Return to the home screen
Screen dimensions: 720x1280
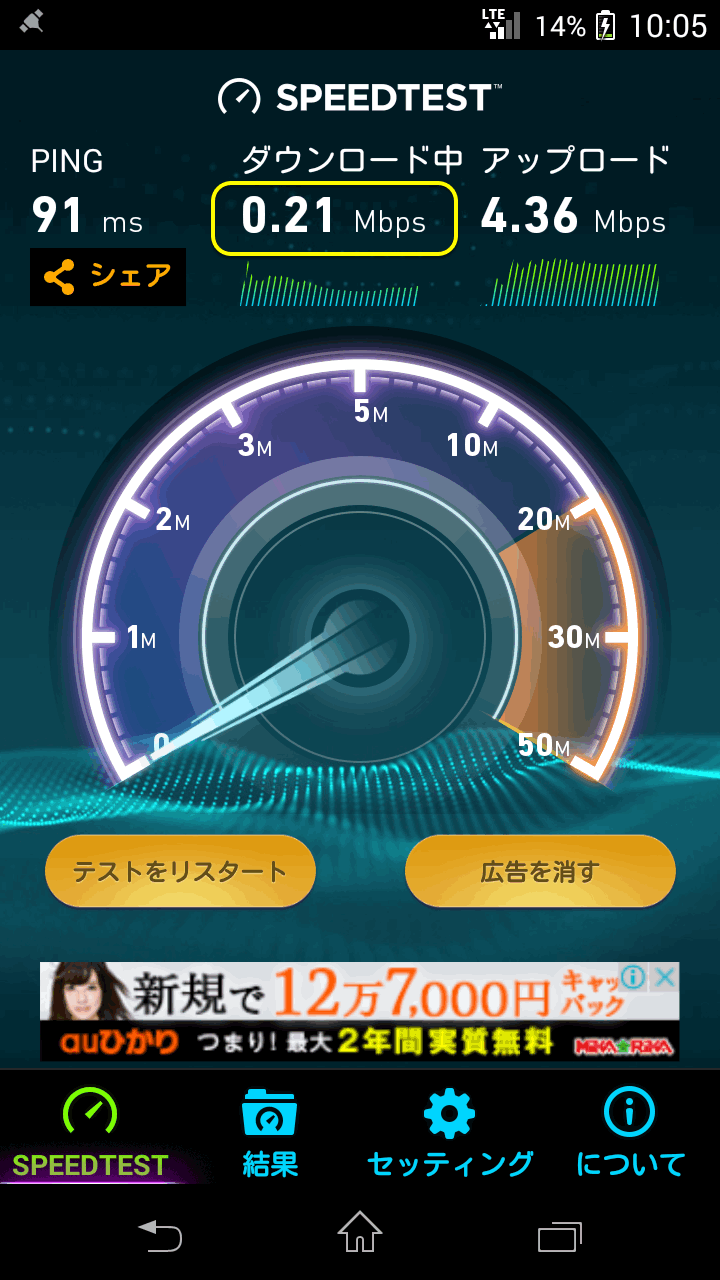360,1236
